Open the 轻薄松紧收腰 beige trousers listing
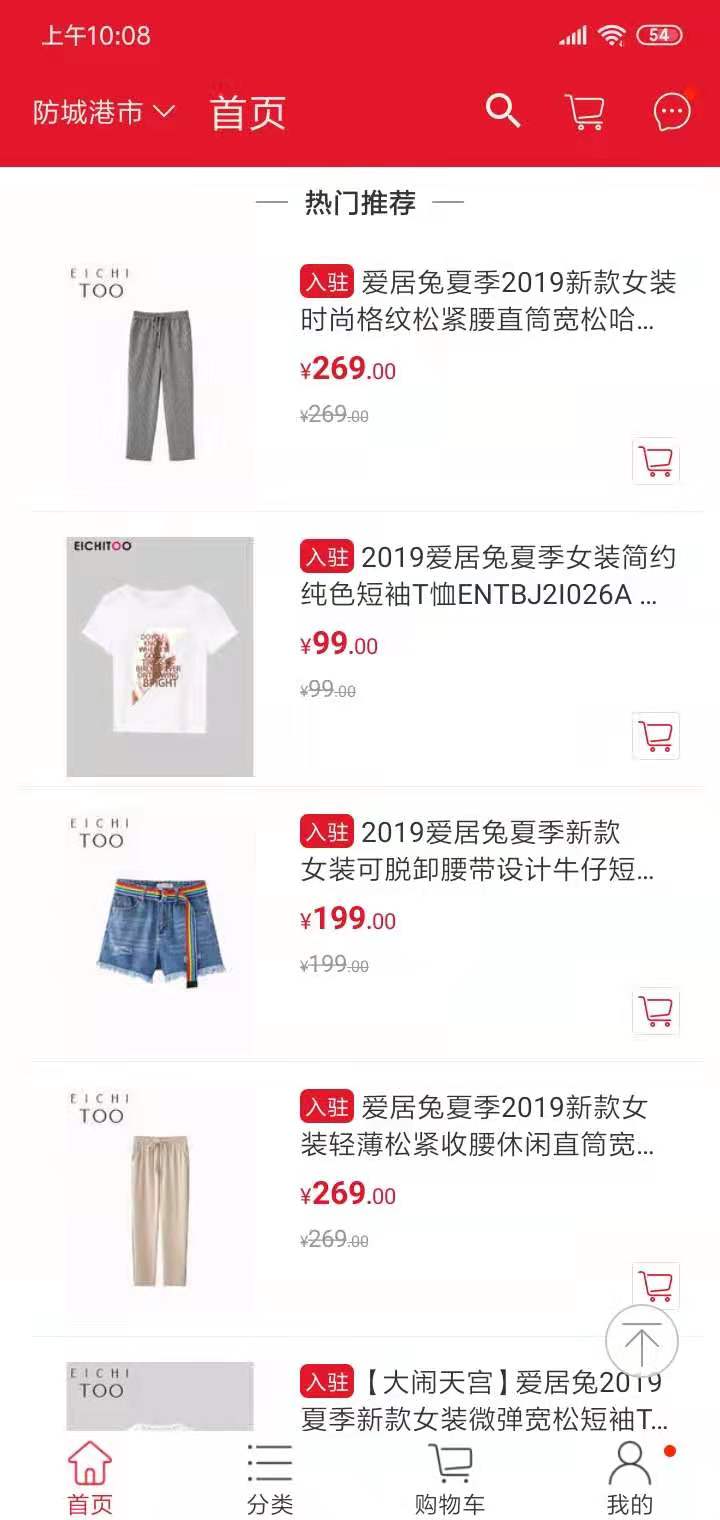 [478, 1125]
